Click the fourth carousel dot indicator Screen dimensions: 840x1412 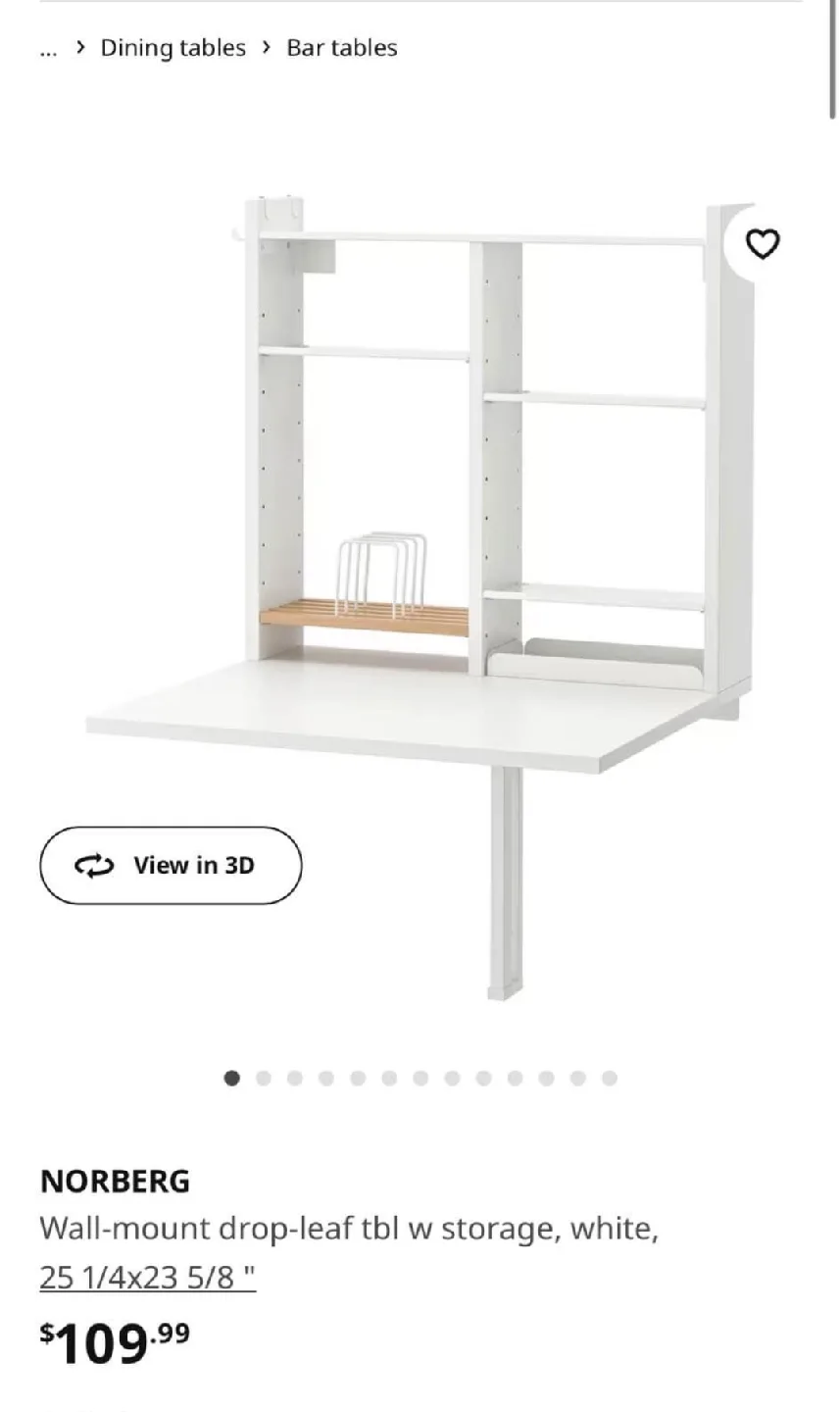coord(326,1078)
